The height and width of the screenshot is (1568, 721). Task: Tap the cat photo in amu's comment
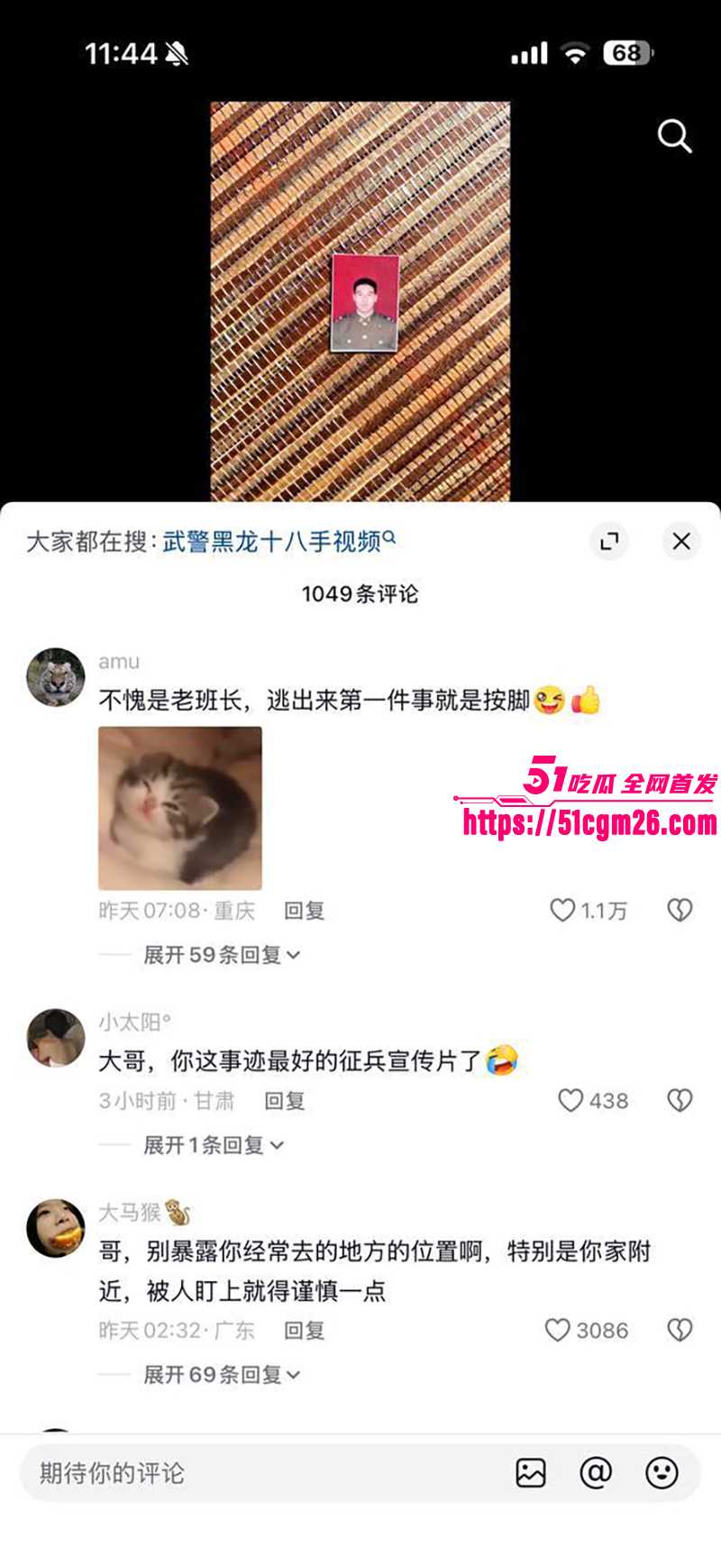178,810
